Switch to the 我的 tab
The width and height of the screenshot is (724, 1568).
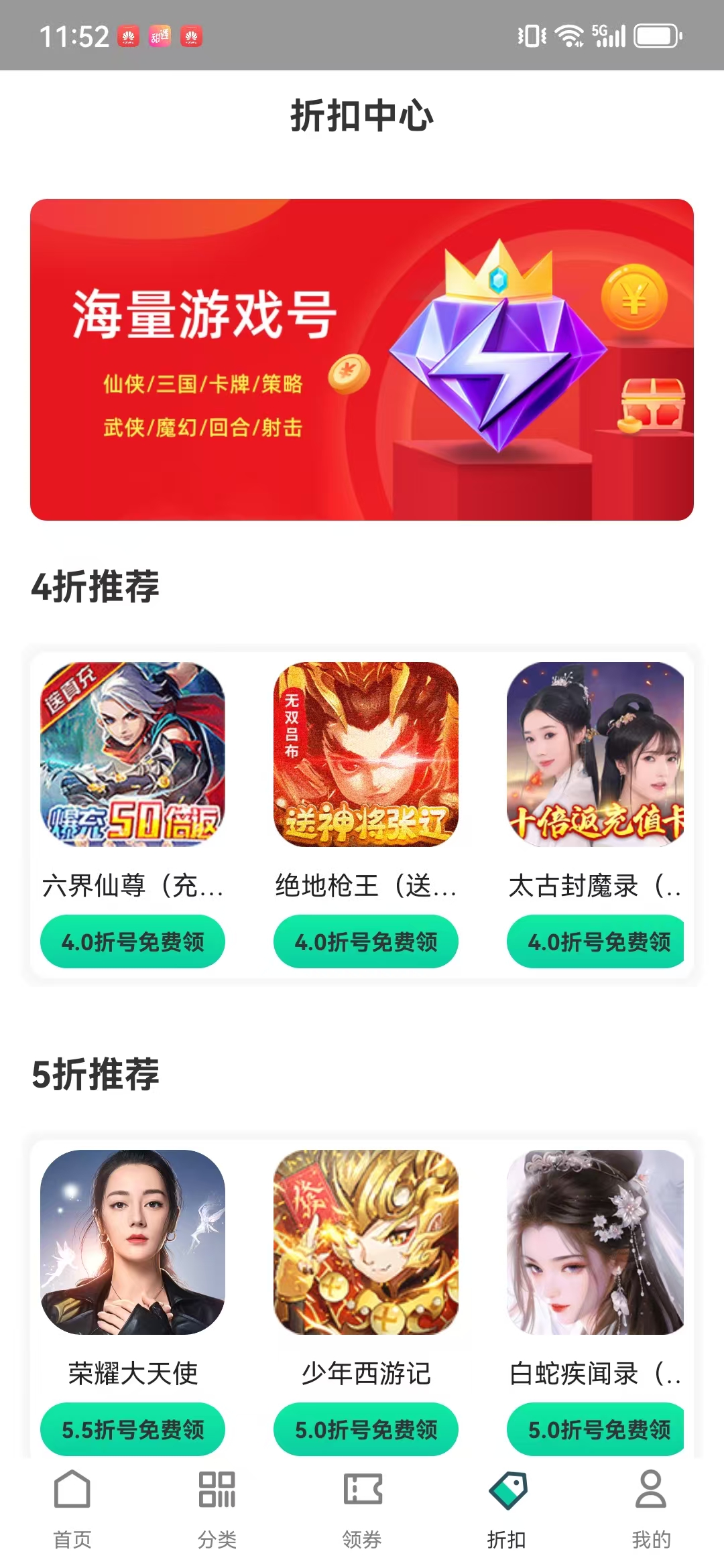651,1506
